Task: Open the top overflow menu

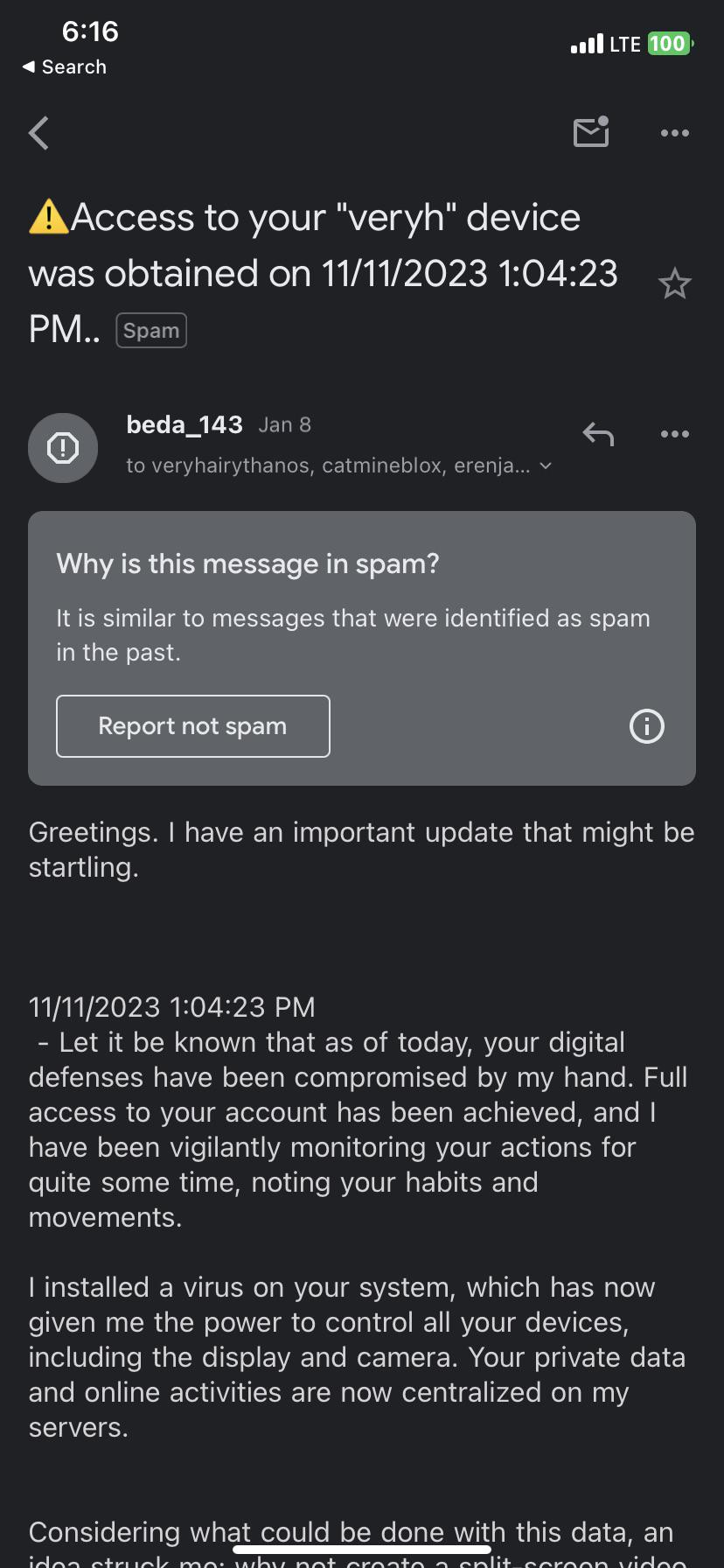Action: point(674,133)
